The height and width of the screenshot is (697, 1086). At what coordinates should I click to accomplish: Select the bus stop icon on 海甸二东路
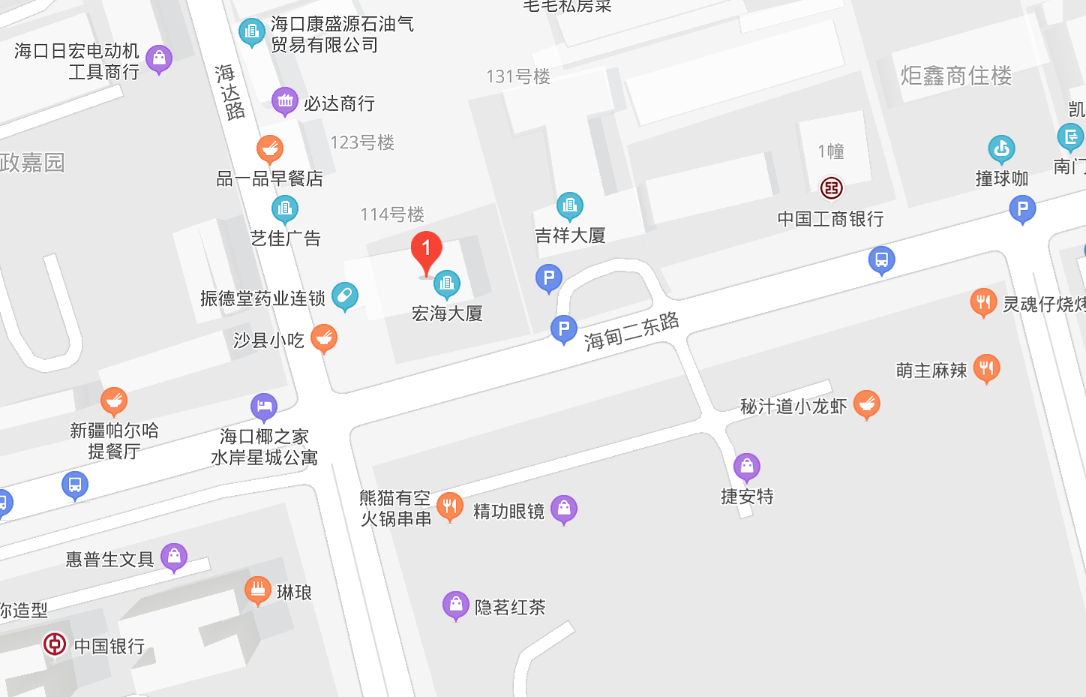pyautogui.click(x=881, y=260)
